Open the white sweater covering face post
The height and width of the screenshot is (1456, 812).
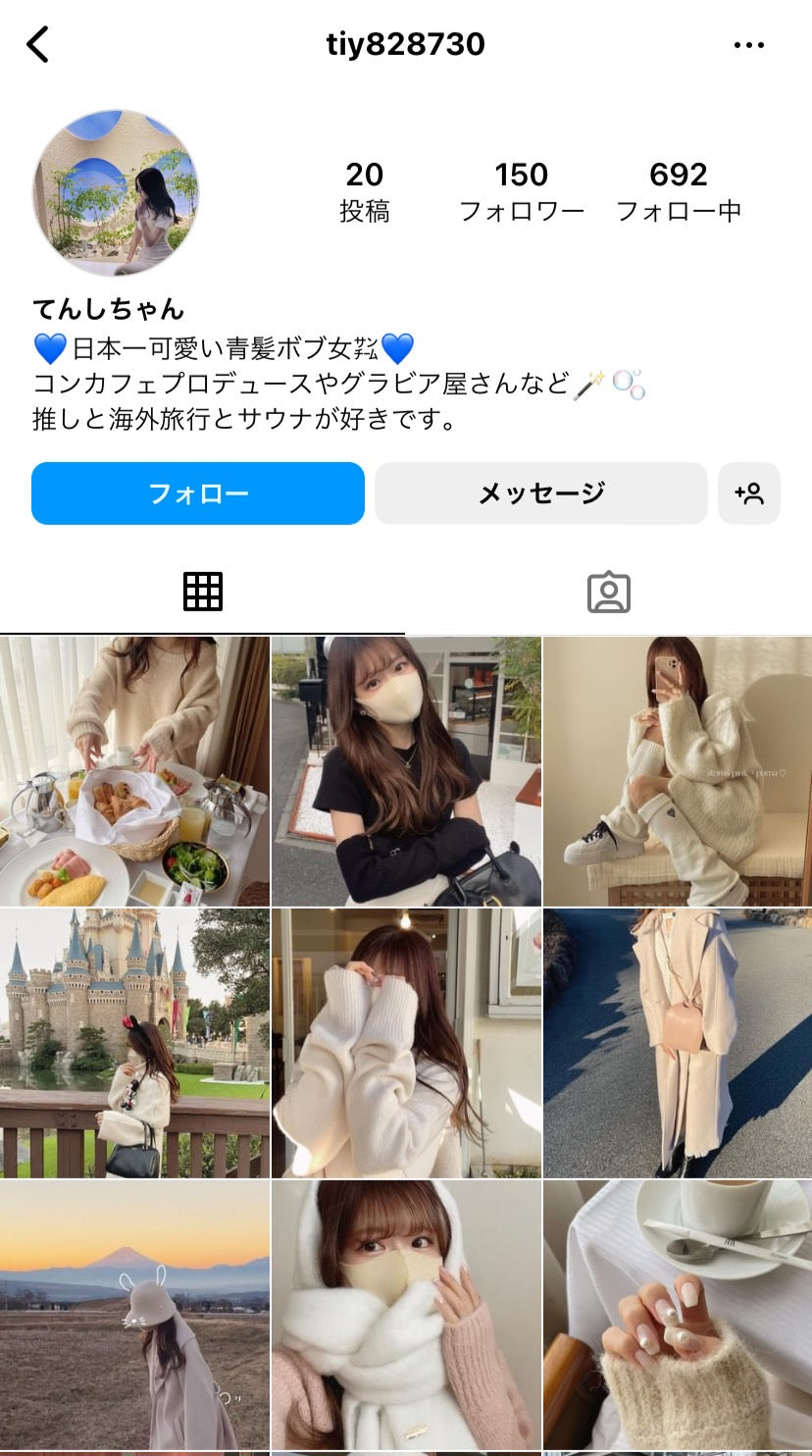tap(406, 1043)
